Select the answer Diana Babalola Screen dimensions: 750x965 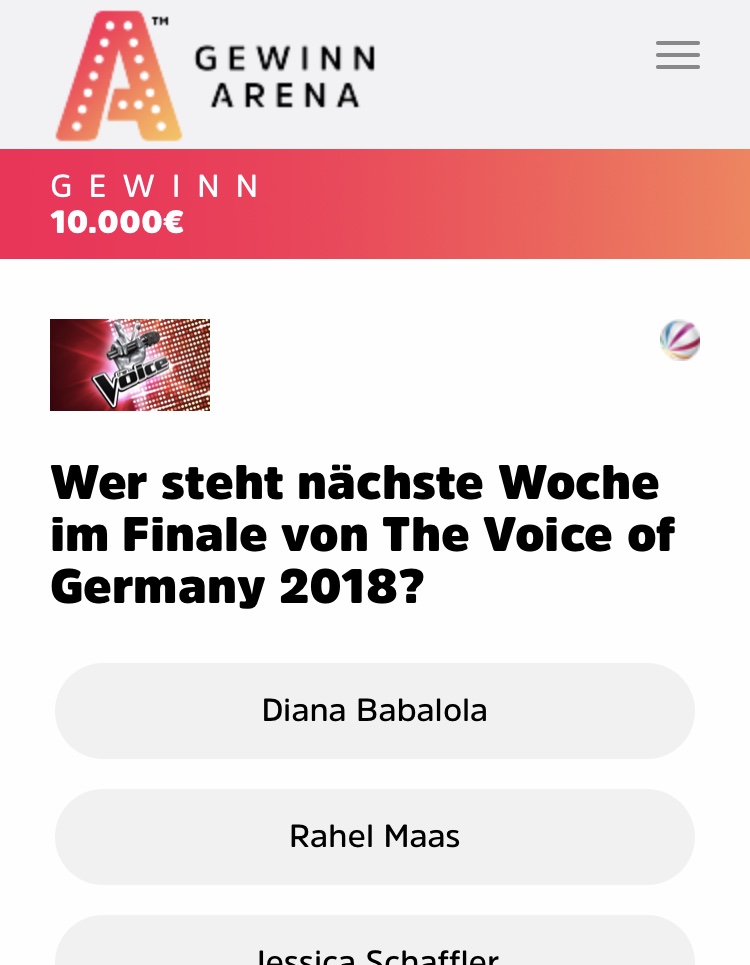coord(374,711)
